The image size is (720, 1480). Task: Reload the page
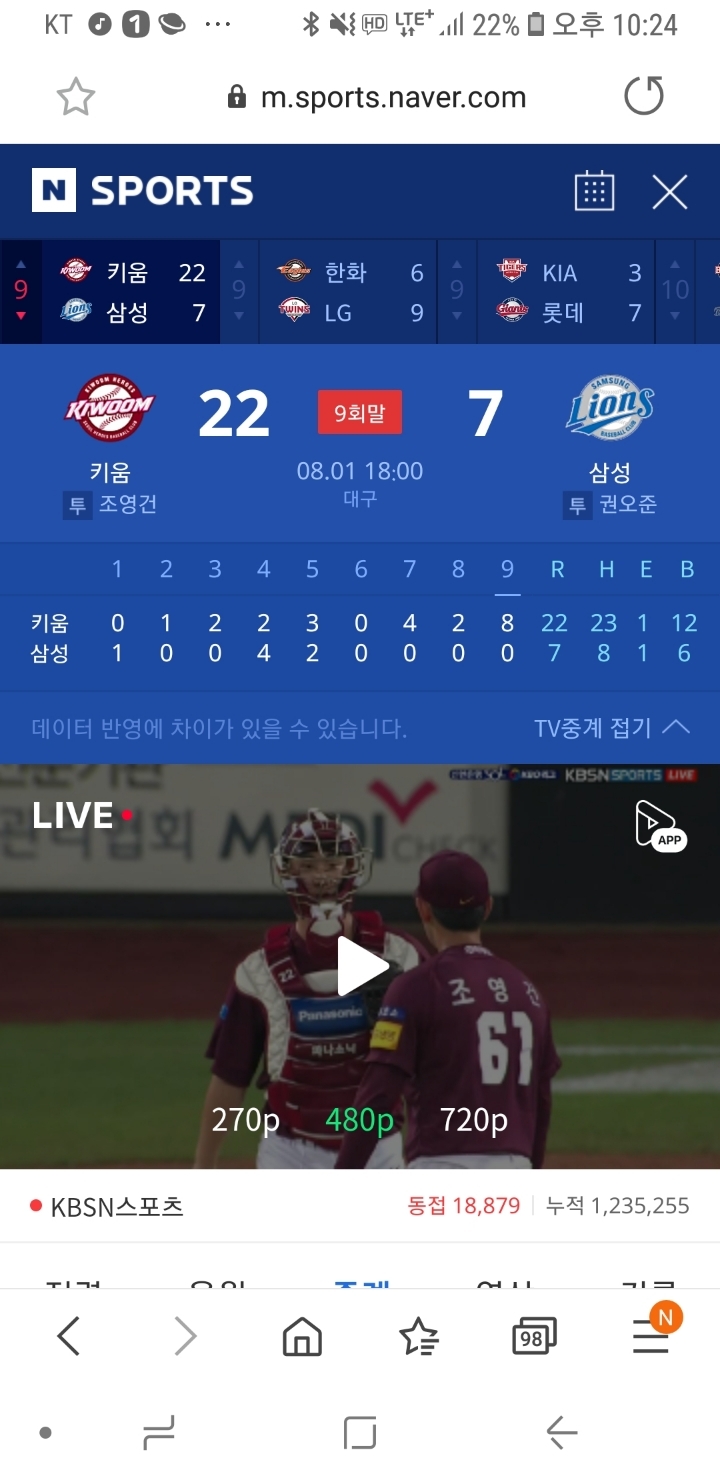(643, 97)
